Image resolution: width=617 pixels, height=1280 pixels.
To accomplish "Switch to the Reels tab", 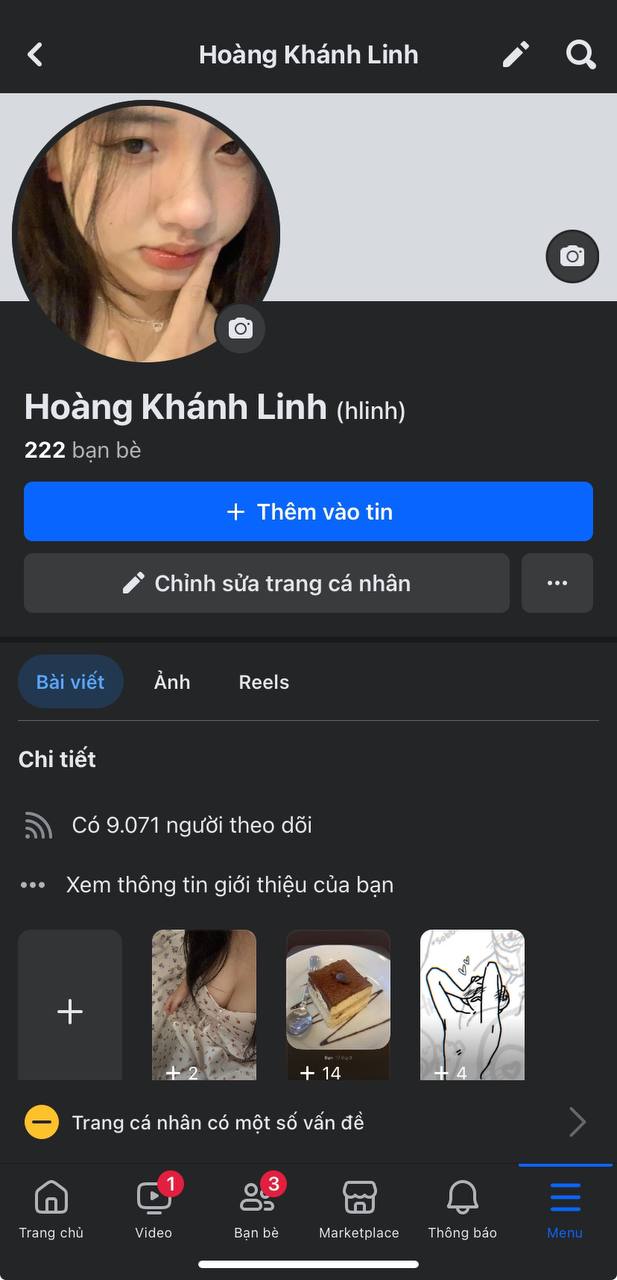I will 263,682.
